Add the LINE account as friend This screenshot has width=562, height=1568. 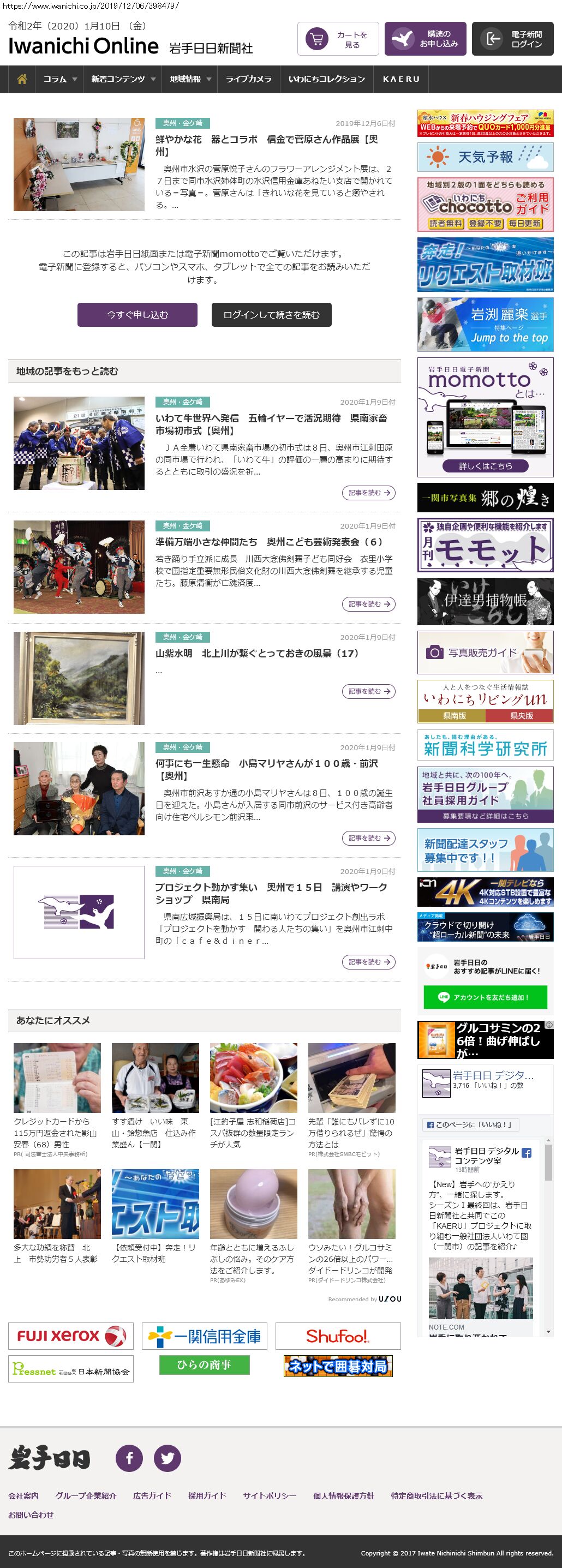point(485,997)
